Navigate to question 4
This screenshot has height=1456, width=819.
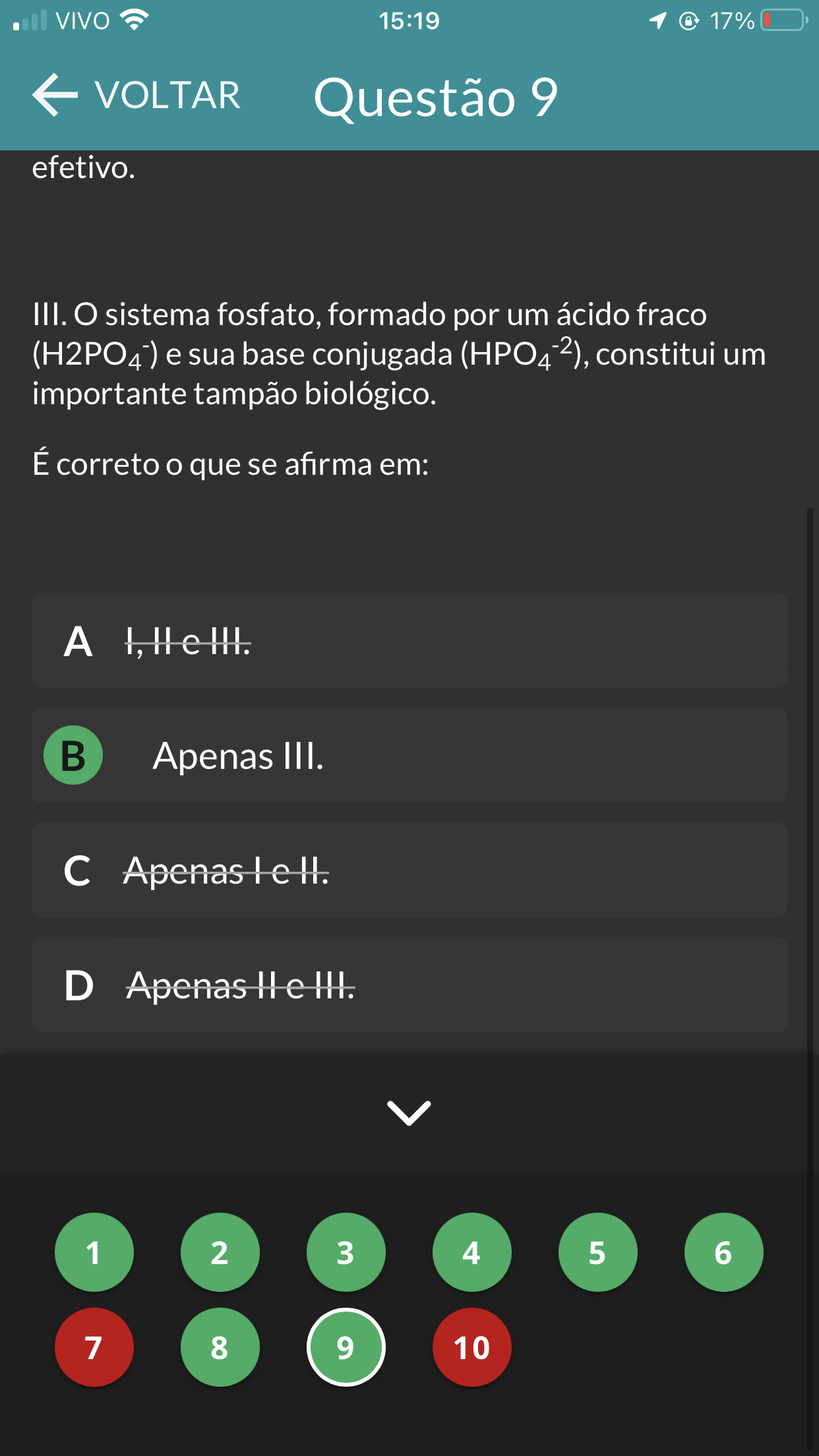(471, 1252)
